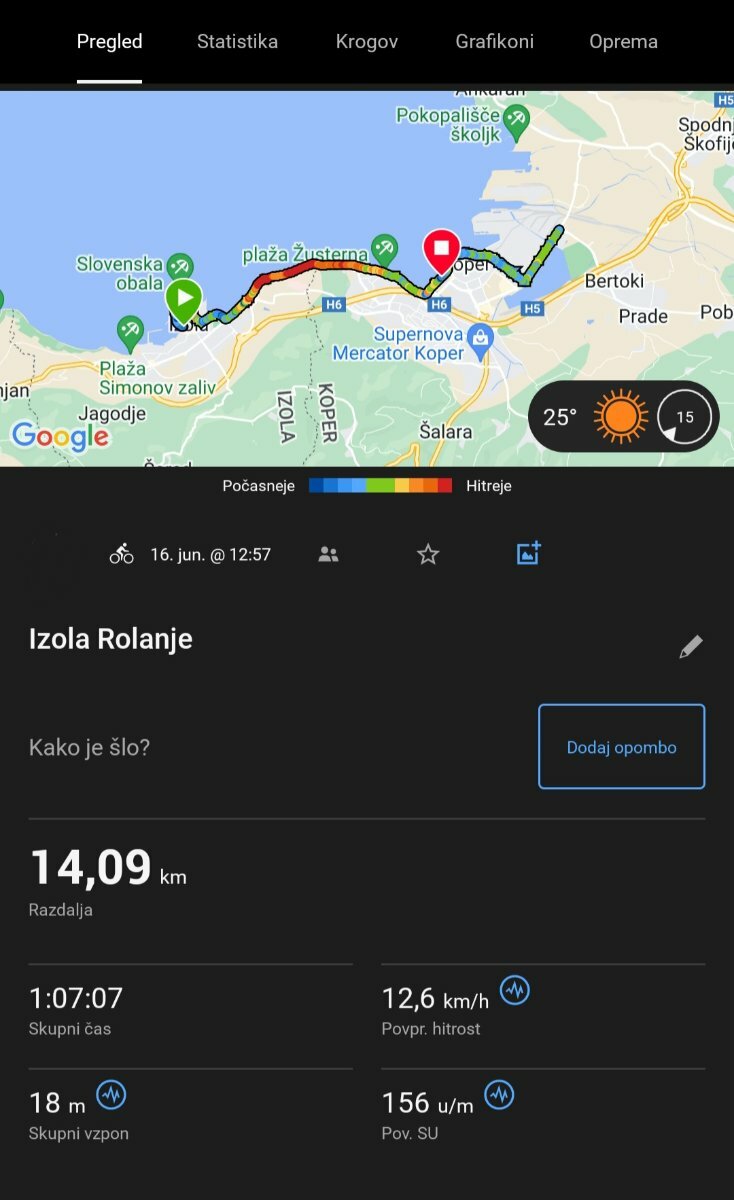Change the activity's privacy with the people icon

click(328, 554)
